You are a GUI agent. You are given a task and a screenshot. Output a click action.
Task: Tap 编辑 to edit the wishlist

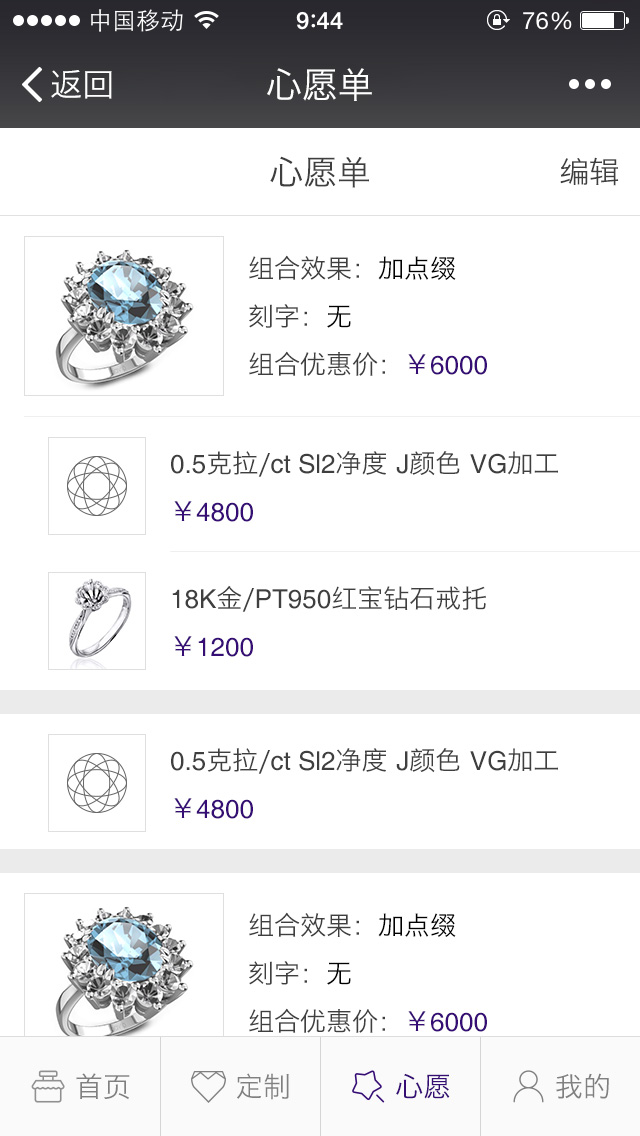click(x=588, y=172)
